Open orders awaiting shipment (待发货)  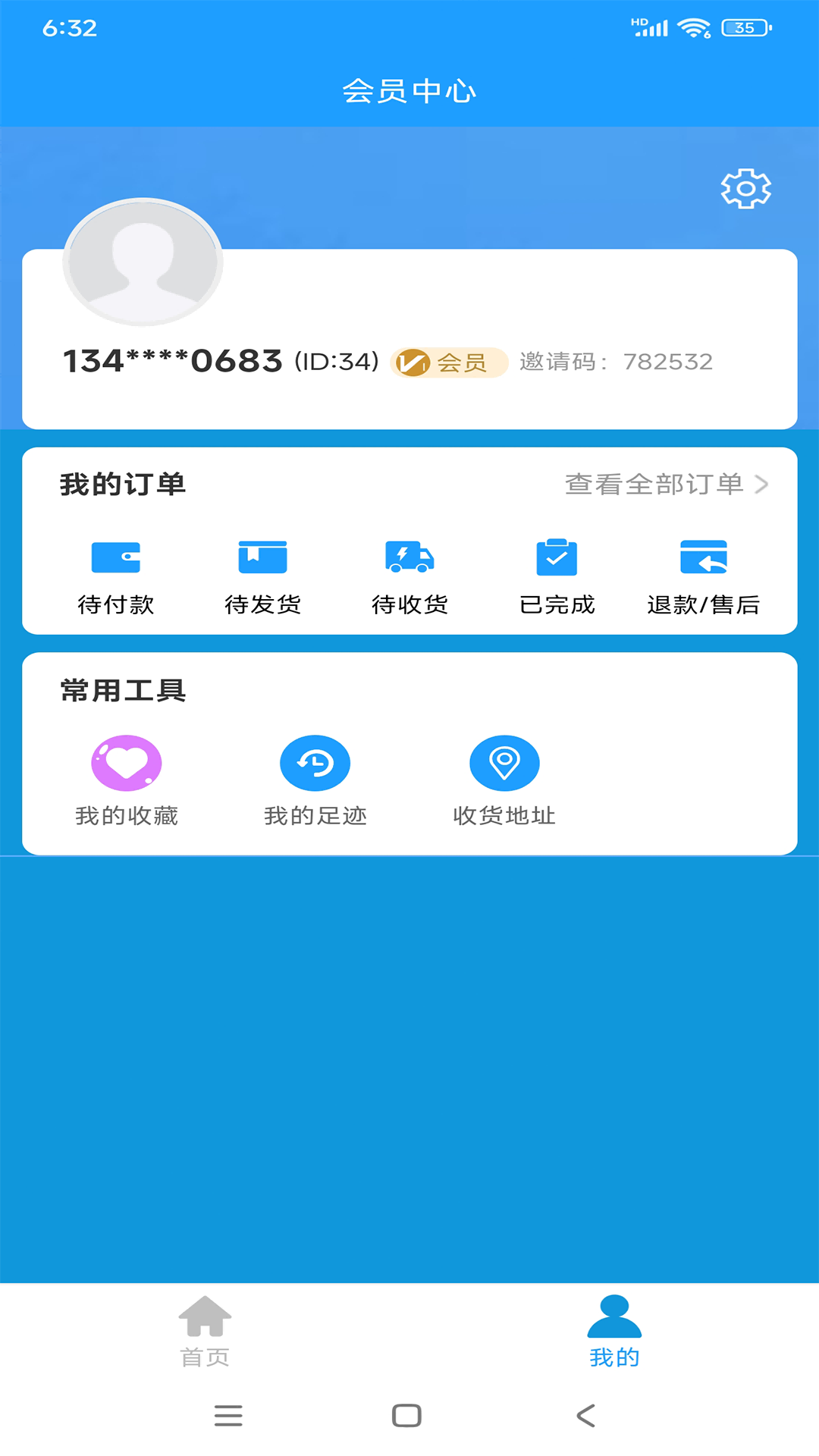point(262,574)
